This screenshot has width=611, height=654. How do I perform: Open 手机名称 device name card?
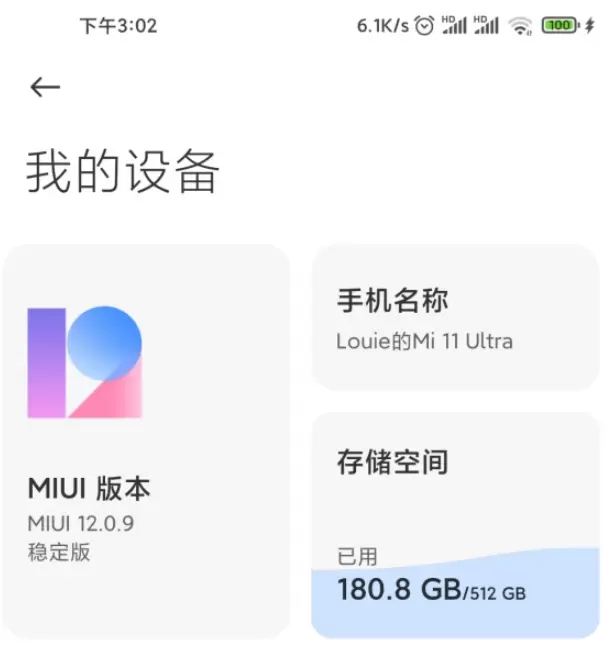point(456,317)
